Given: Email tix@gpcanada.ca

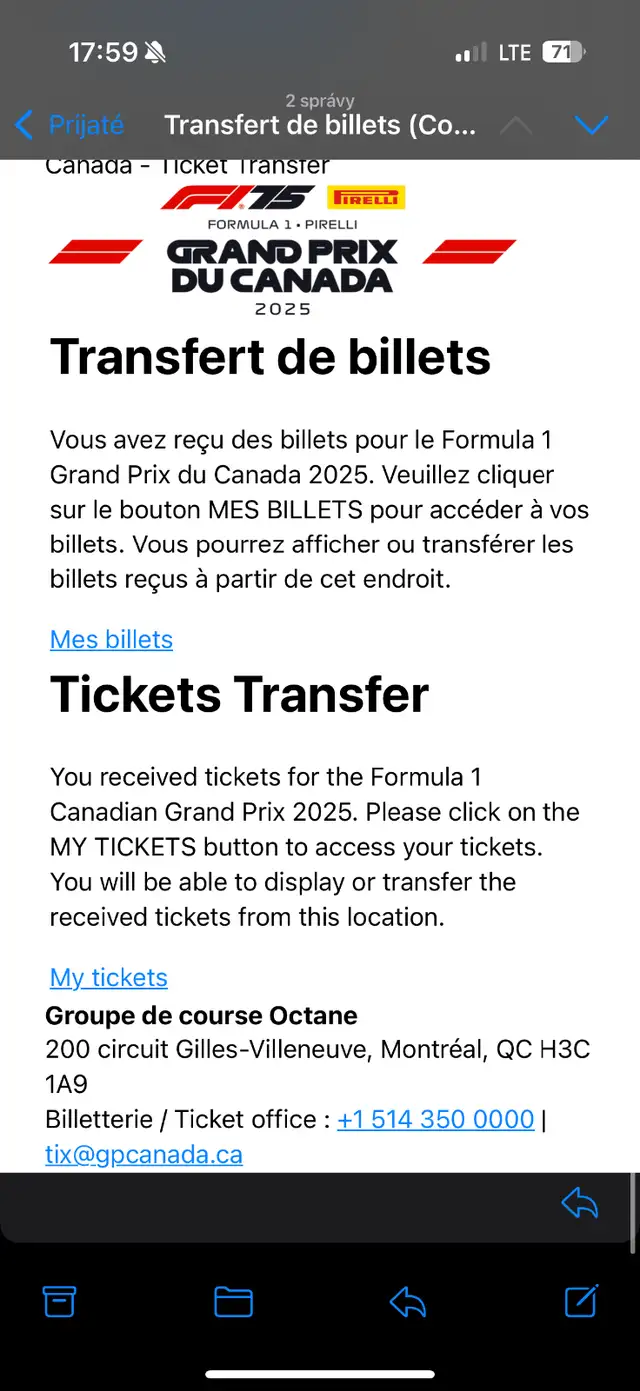Looking at the screenshot, I should [144, 1154].
